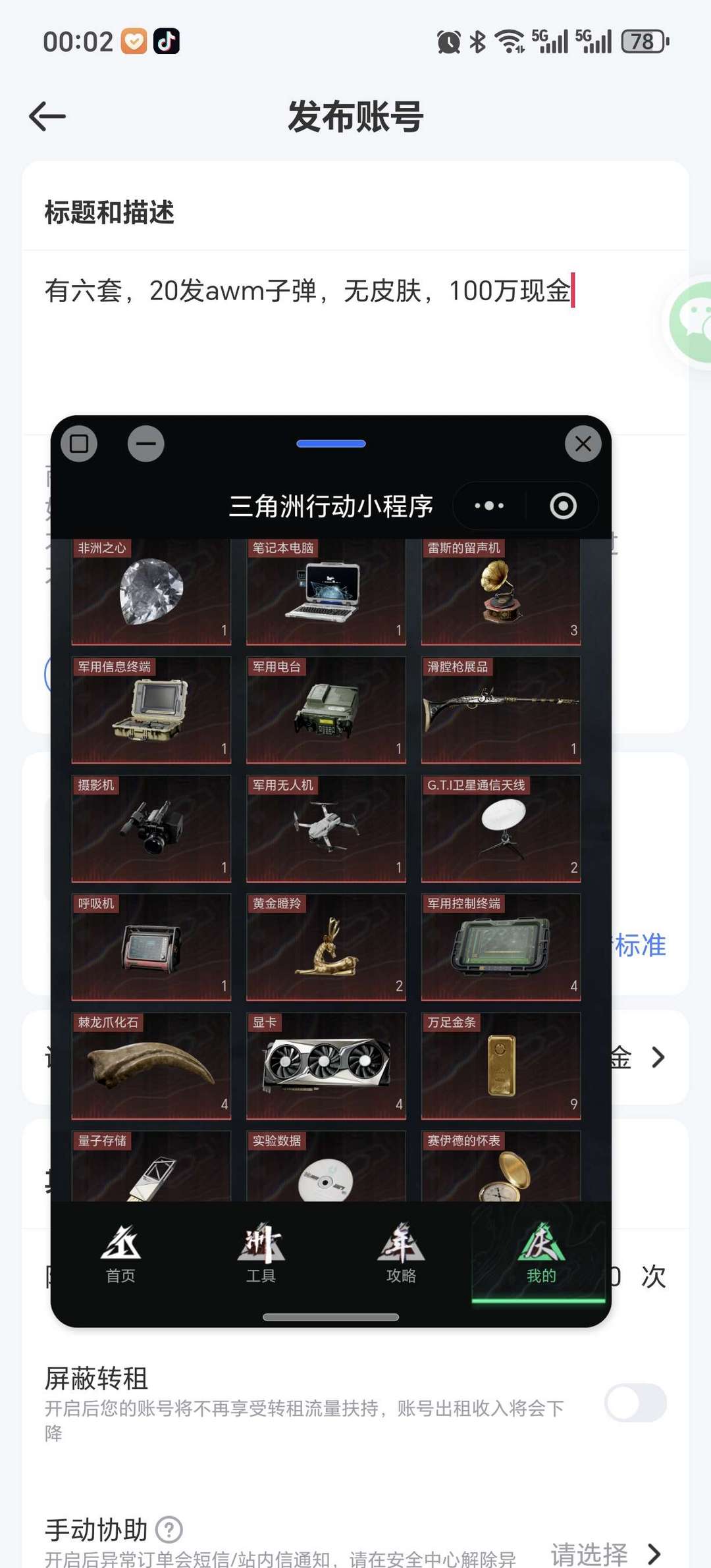Open 手动协助 selection picker
This screenshot has width=711, height=1568.
(x=606, y=1554)
